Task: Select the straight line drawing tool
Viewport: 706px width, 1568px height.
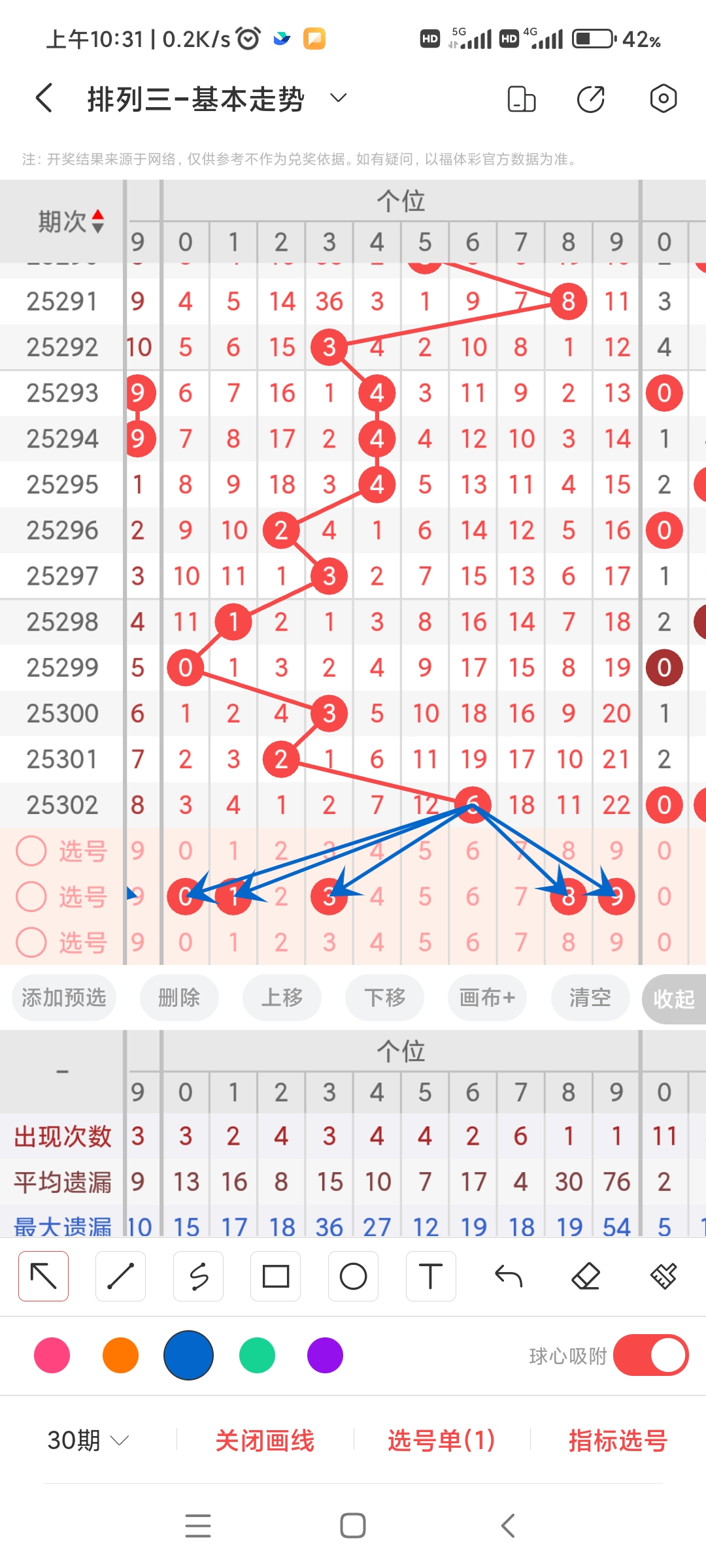Action: coord(120,1275)
